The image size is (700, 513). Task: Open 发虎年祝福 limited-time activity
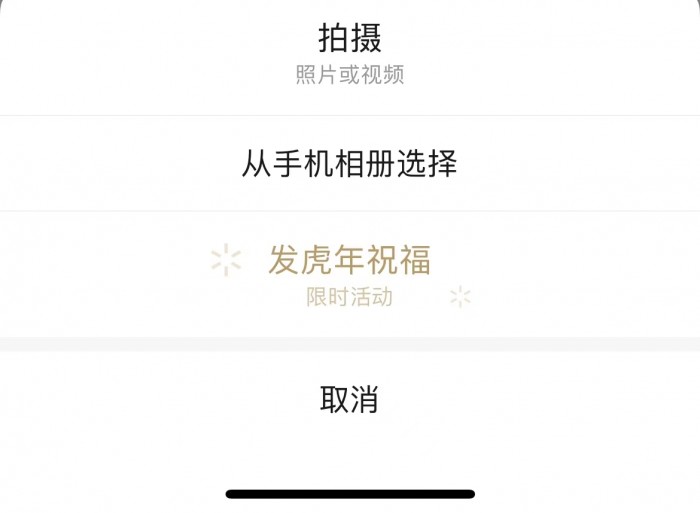(349, 272)
